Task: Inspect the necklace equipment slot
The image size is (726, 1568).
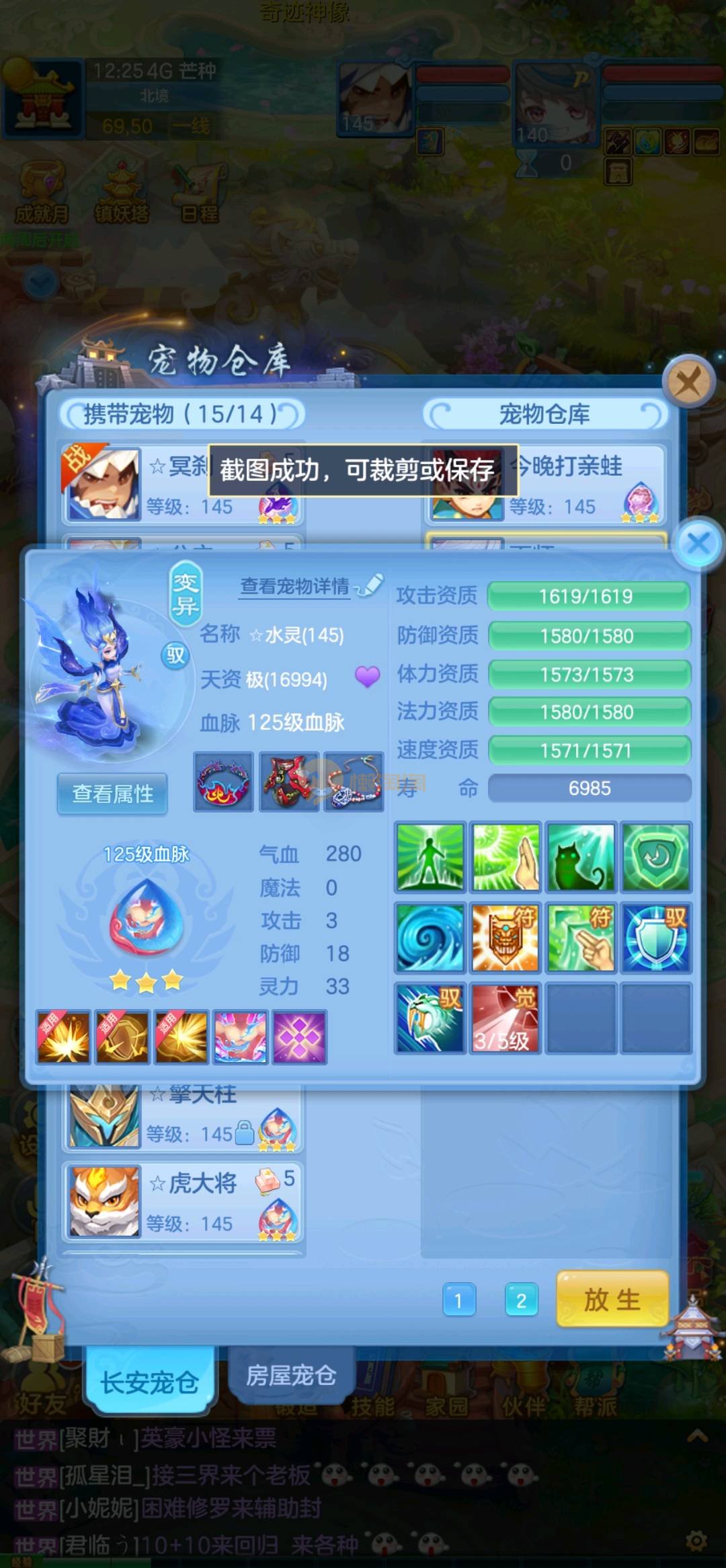Action: point(354,782)
